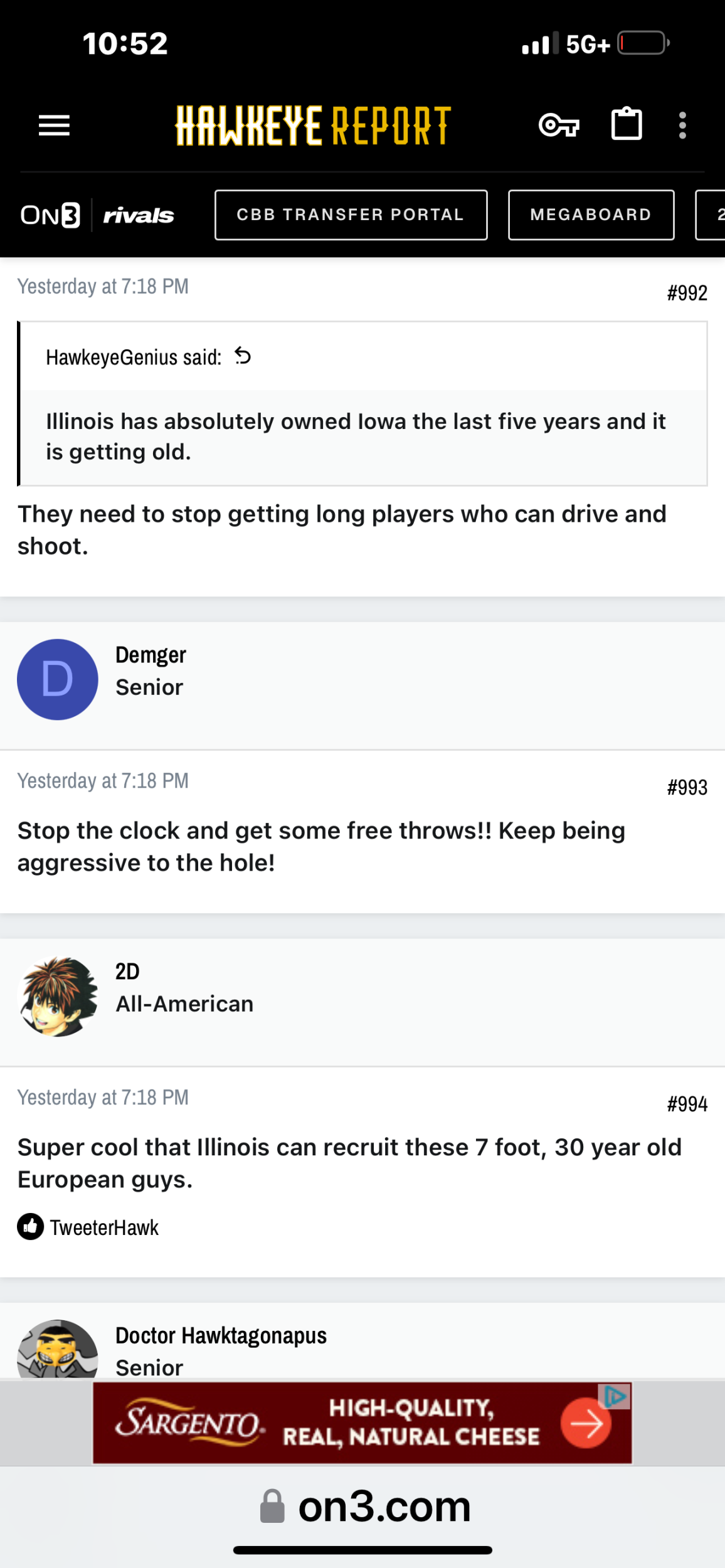Go to the Hawkeye Report home page
725x1568 pixels.
tap(313, 125)
